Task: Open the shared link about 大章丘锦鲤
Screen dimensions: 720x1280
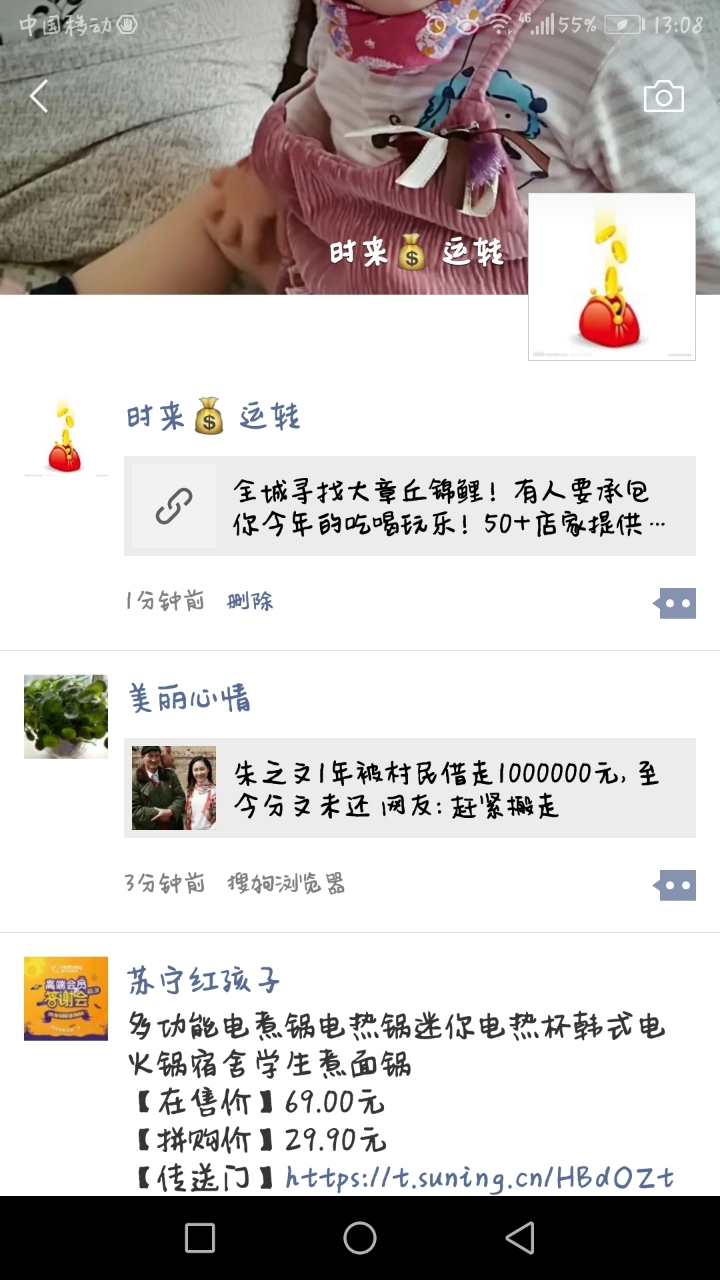Action: [x=410, y=506]
